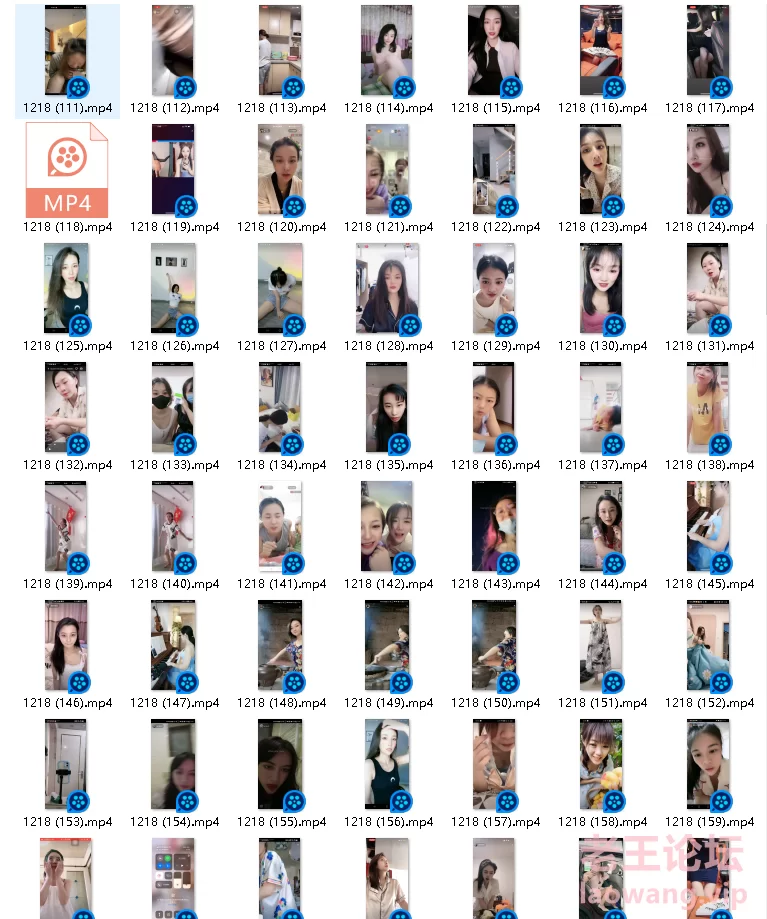Select 1218 (131).mp4 file
Screen dimensions: 767x919
pyautogui.click(x=708, y=289)
